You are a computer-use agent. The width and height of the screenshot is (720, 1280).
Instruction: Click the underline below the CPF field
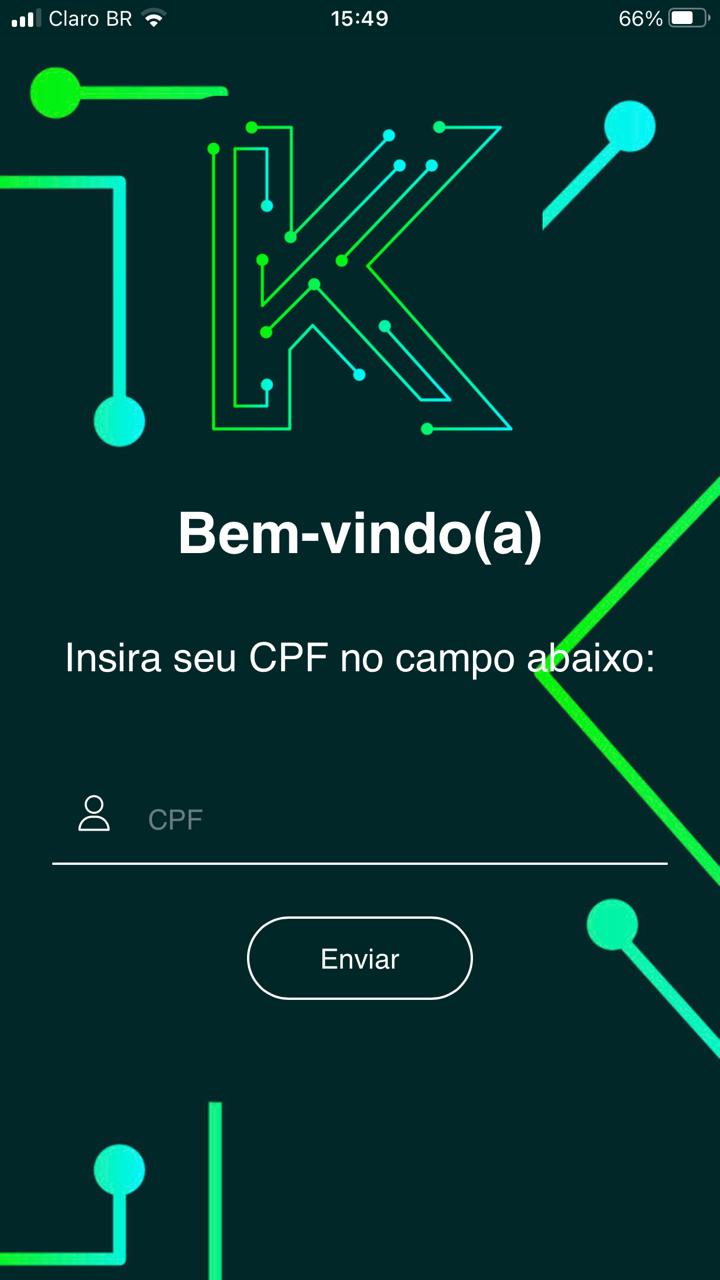pos(360,860)
